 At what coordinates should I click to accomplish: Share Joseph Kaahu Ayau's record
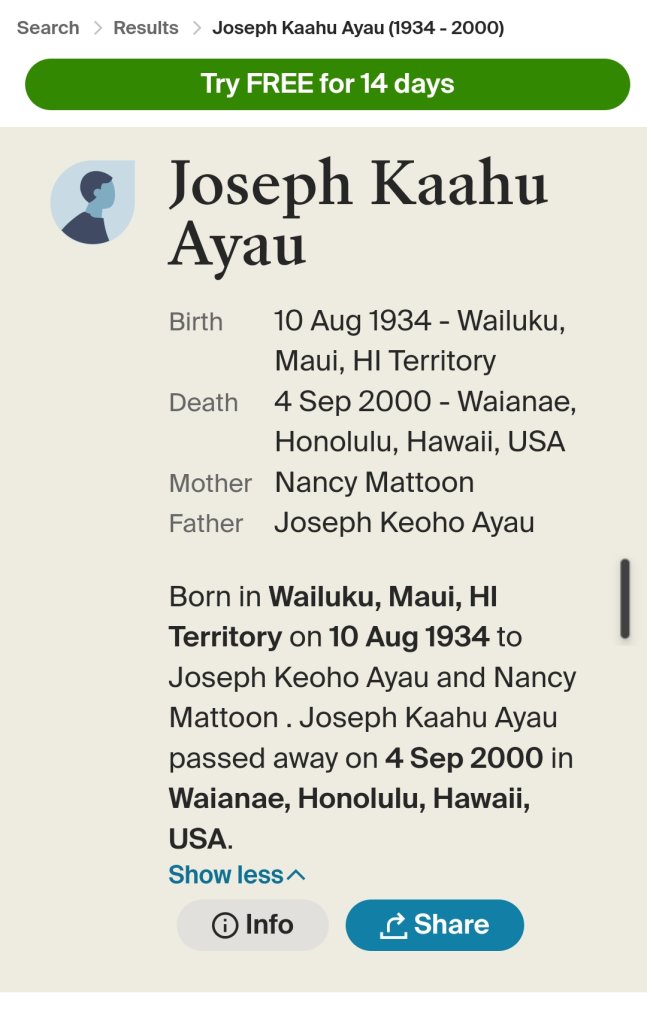pyautogui.click(x=434, y=925)
